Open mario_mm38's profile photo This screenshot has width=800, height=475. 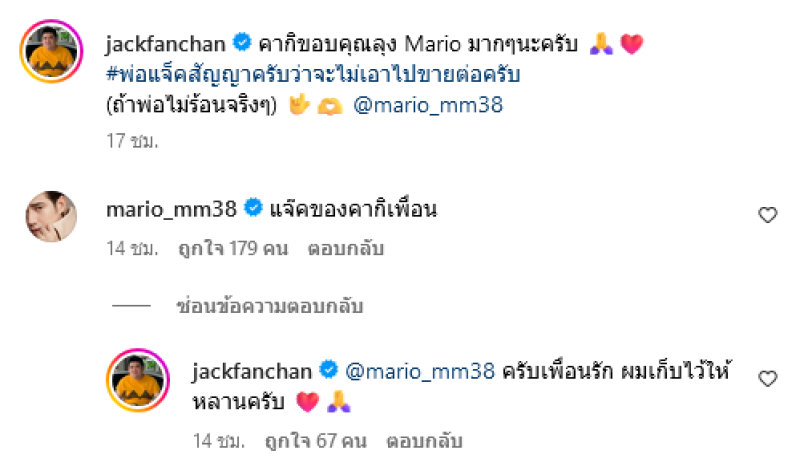click(50, 215)
